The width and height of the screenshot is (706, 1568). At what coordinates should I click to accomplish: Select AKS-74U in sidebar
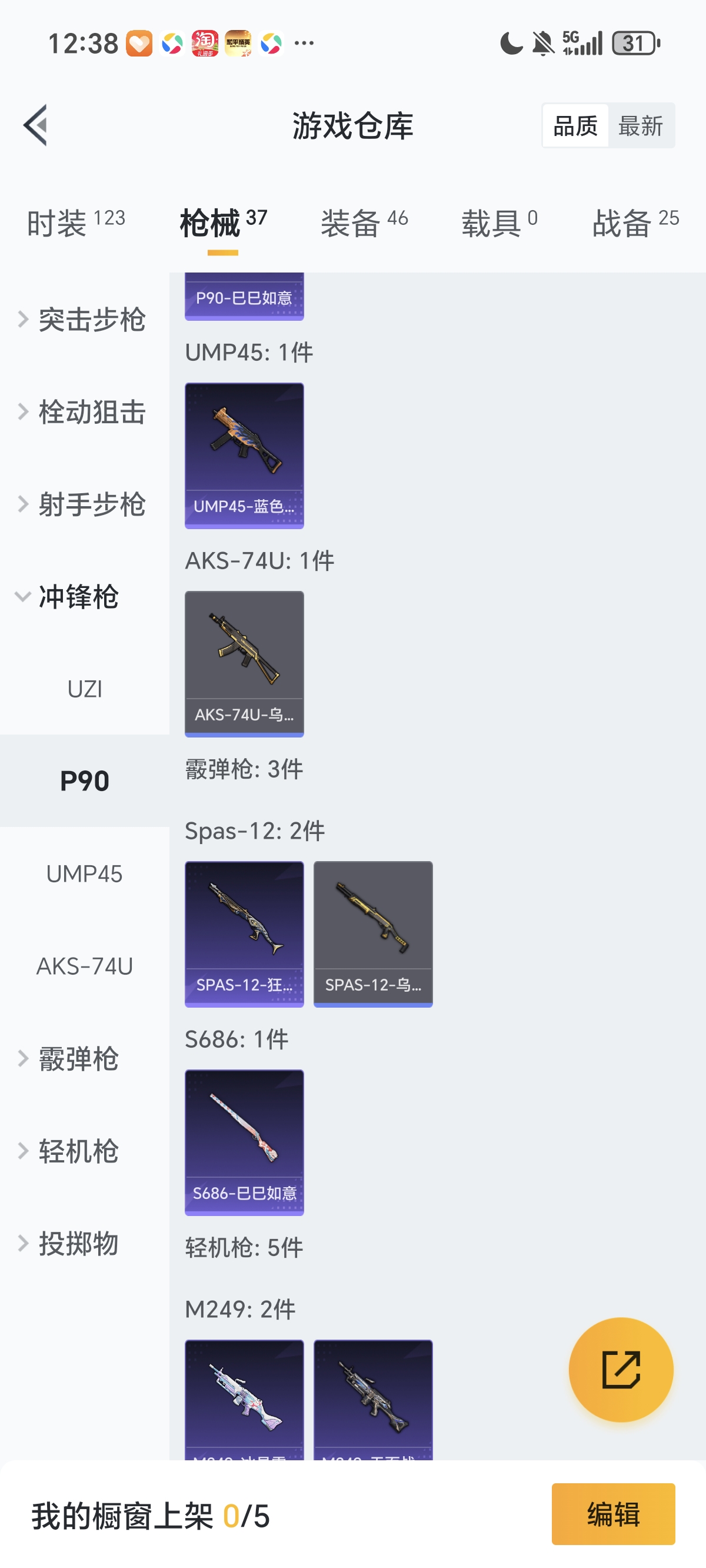(85, 966)
